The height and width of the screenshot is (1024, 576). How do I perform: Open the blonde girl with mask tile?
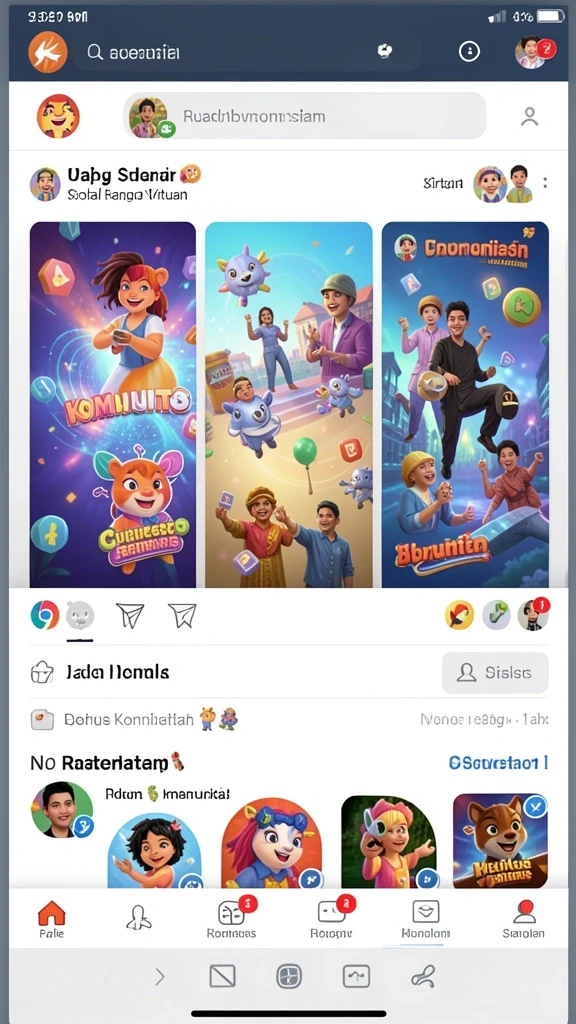click(x=389, y=841)
